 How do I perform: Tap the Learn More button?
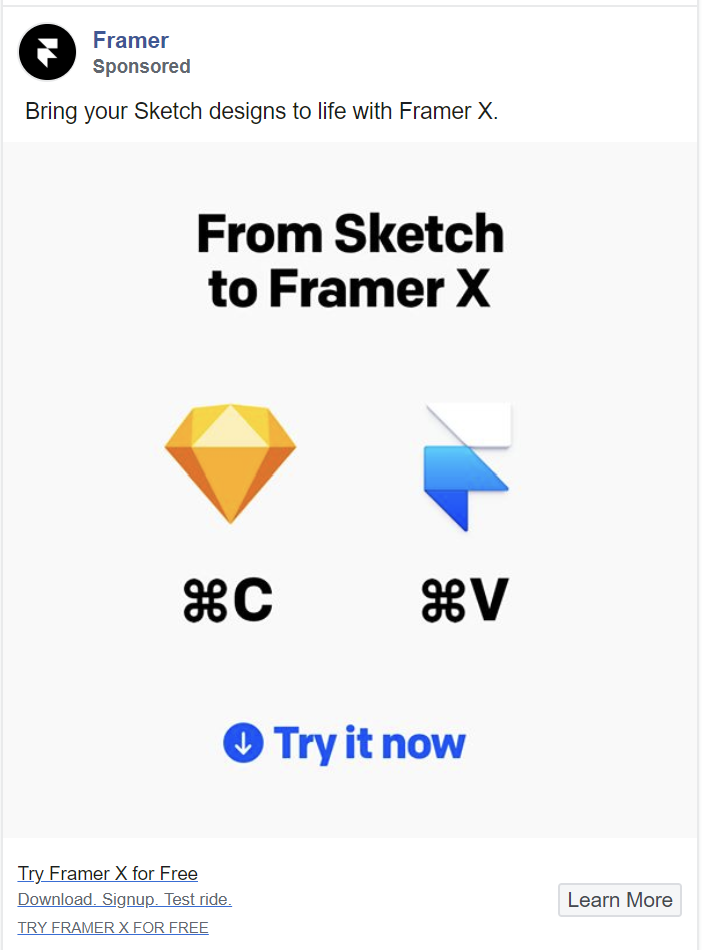619,900
